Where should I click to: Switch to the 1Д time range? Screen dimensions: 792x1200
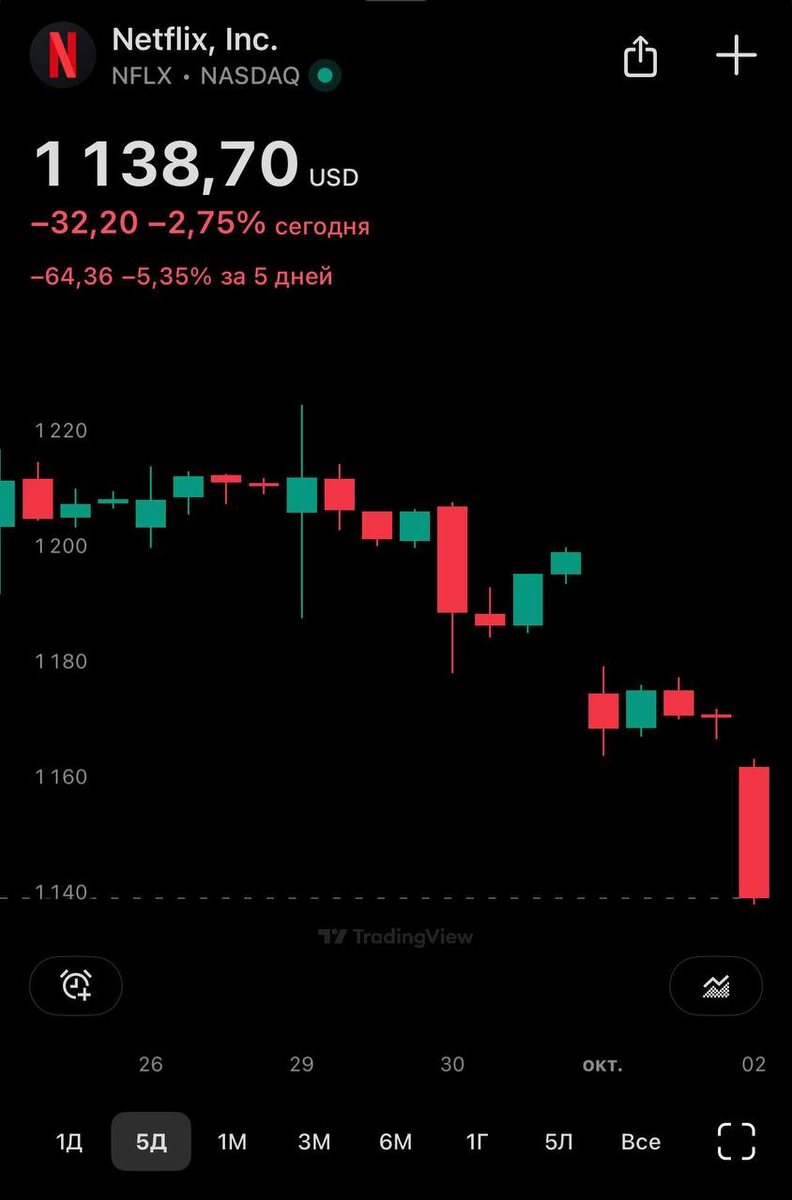click(69, 1141)
